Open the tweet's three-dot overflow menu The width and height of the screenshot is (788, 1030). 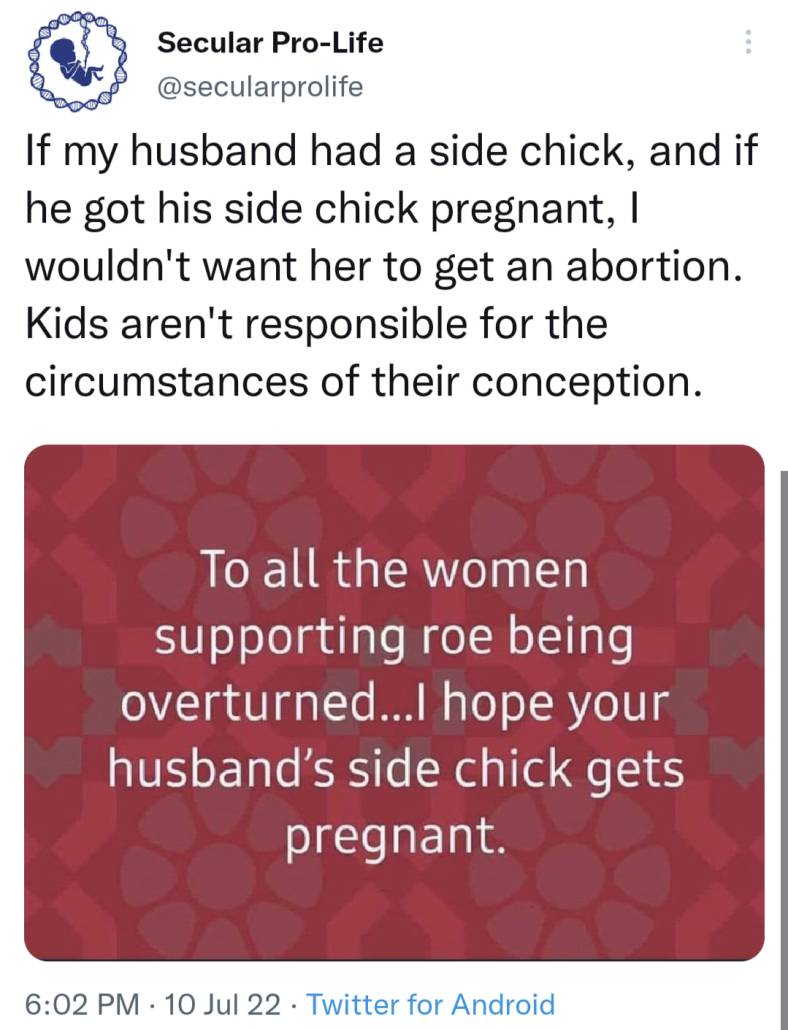748,43
